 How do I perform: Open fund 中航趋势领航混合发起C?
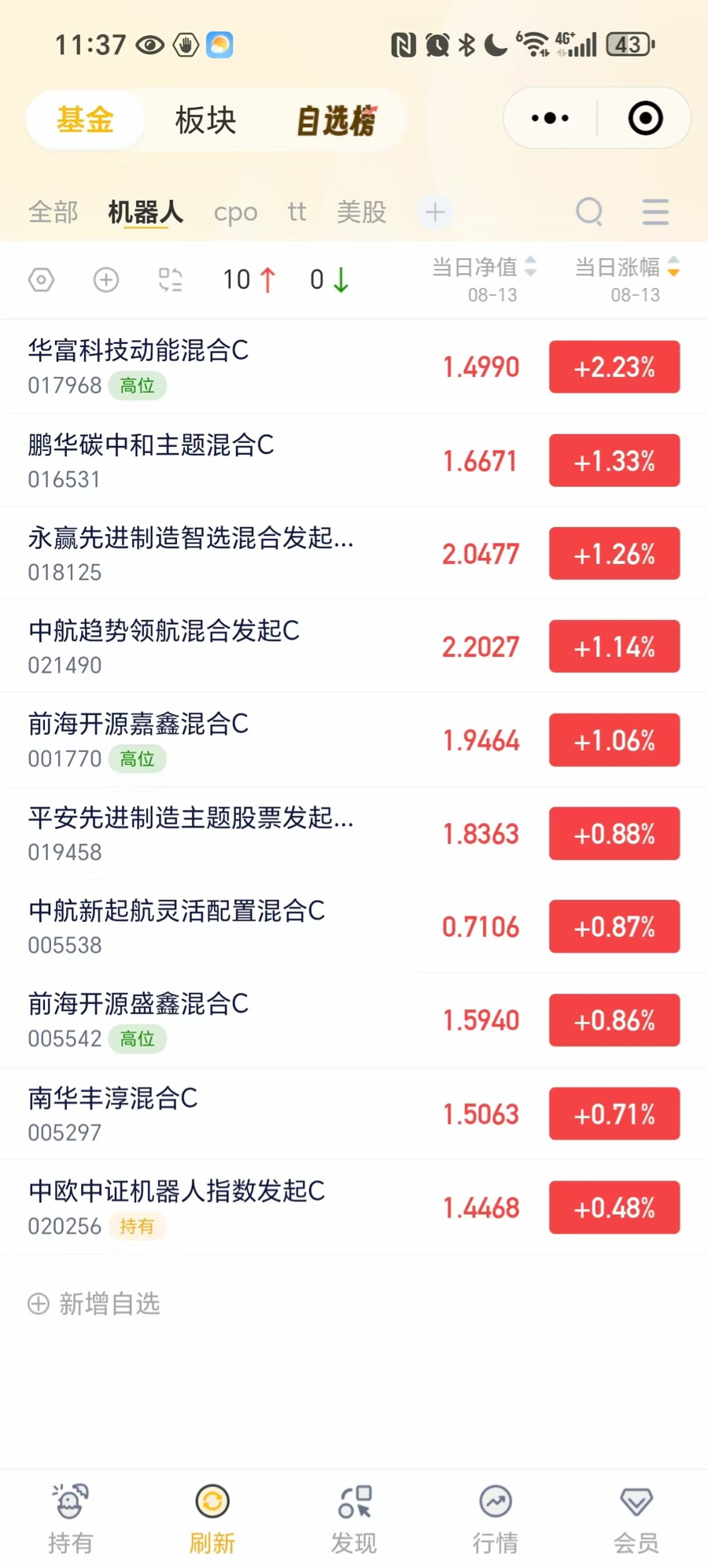tap(354, 647)
